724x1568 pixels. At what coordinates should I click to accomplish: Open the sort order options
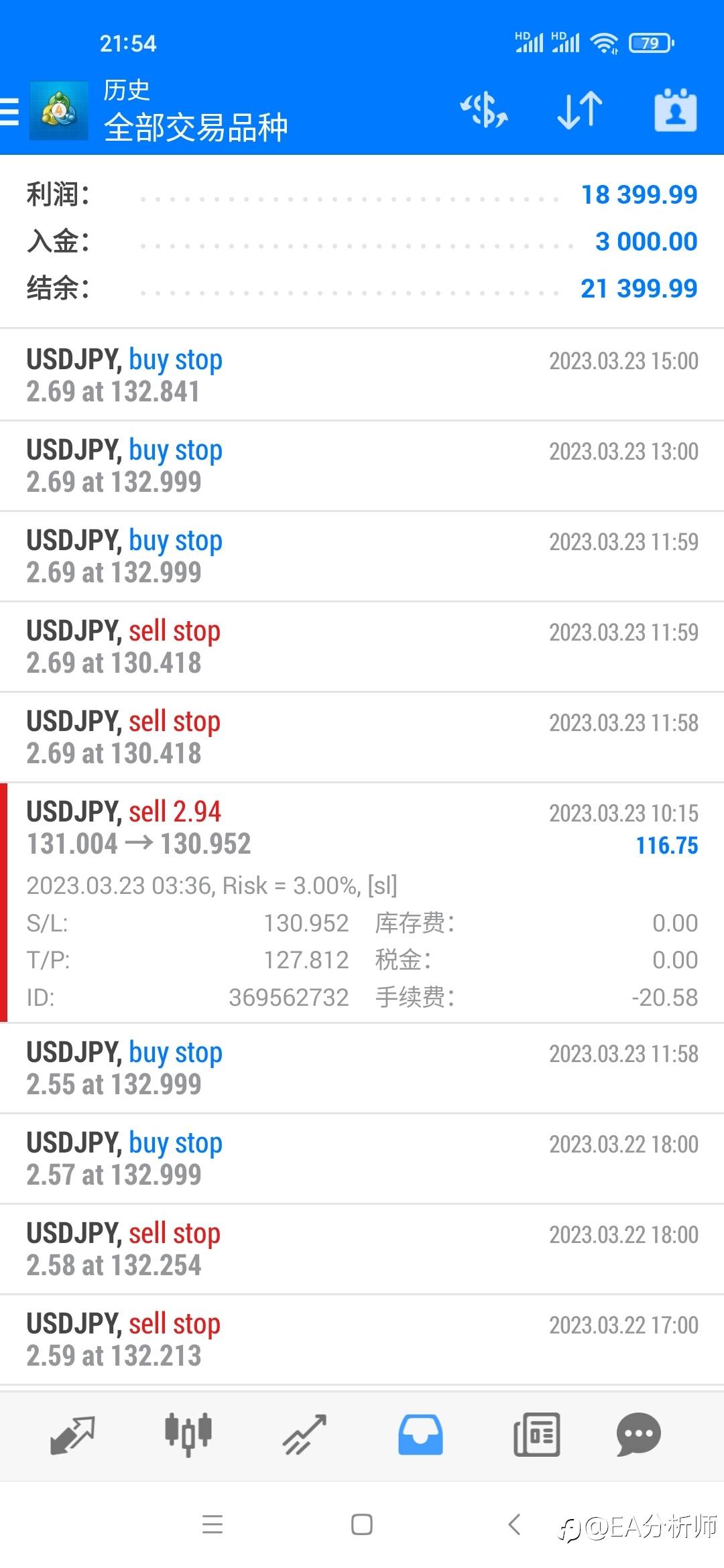click(580, 111)
